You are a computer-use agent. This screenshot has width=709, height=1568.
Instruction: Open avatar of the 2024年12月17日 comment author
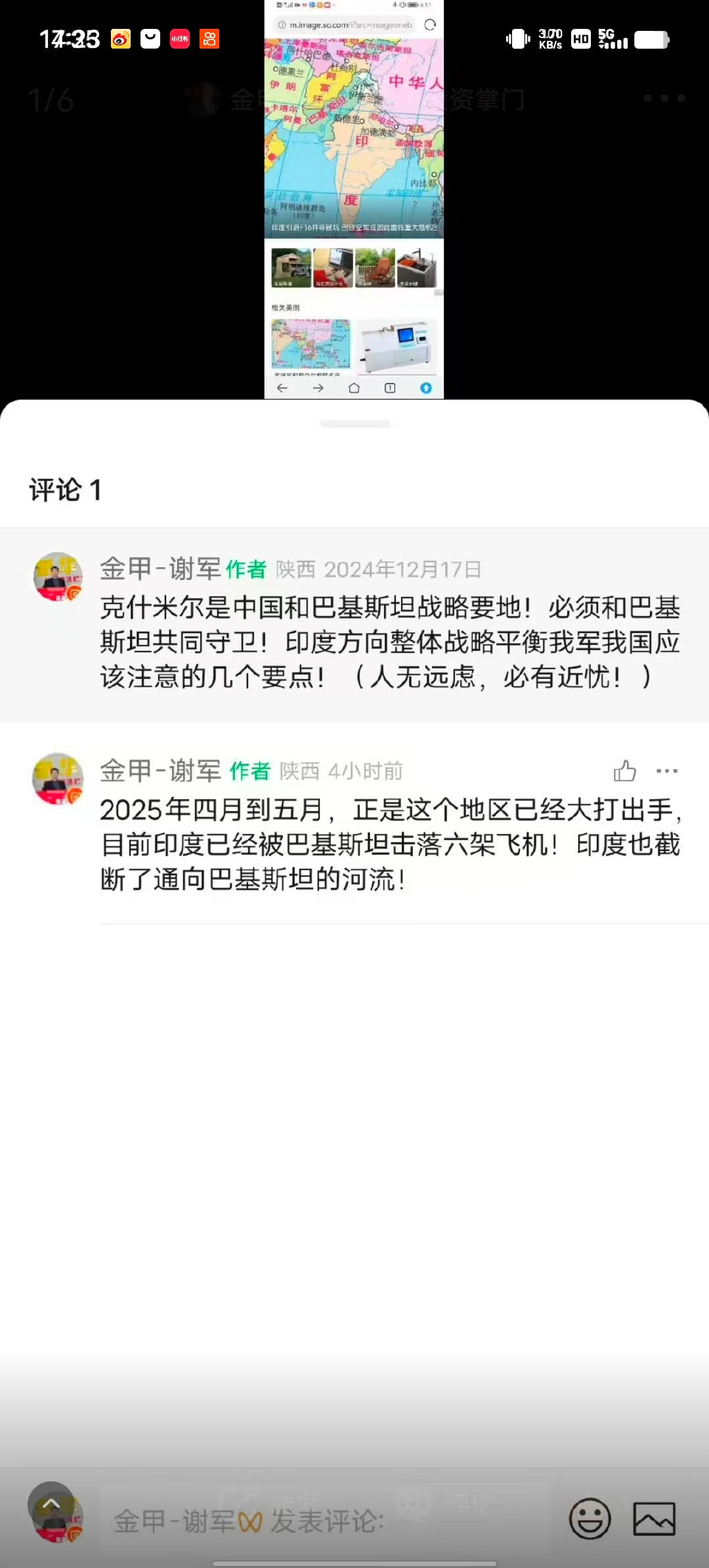pos(58,577)
